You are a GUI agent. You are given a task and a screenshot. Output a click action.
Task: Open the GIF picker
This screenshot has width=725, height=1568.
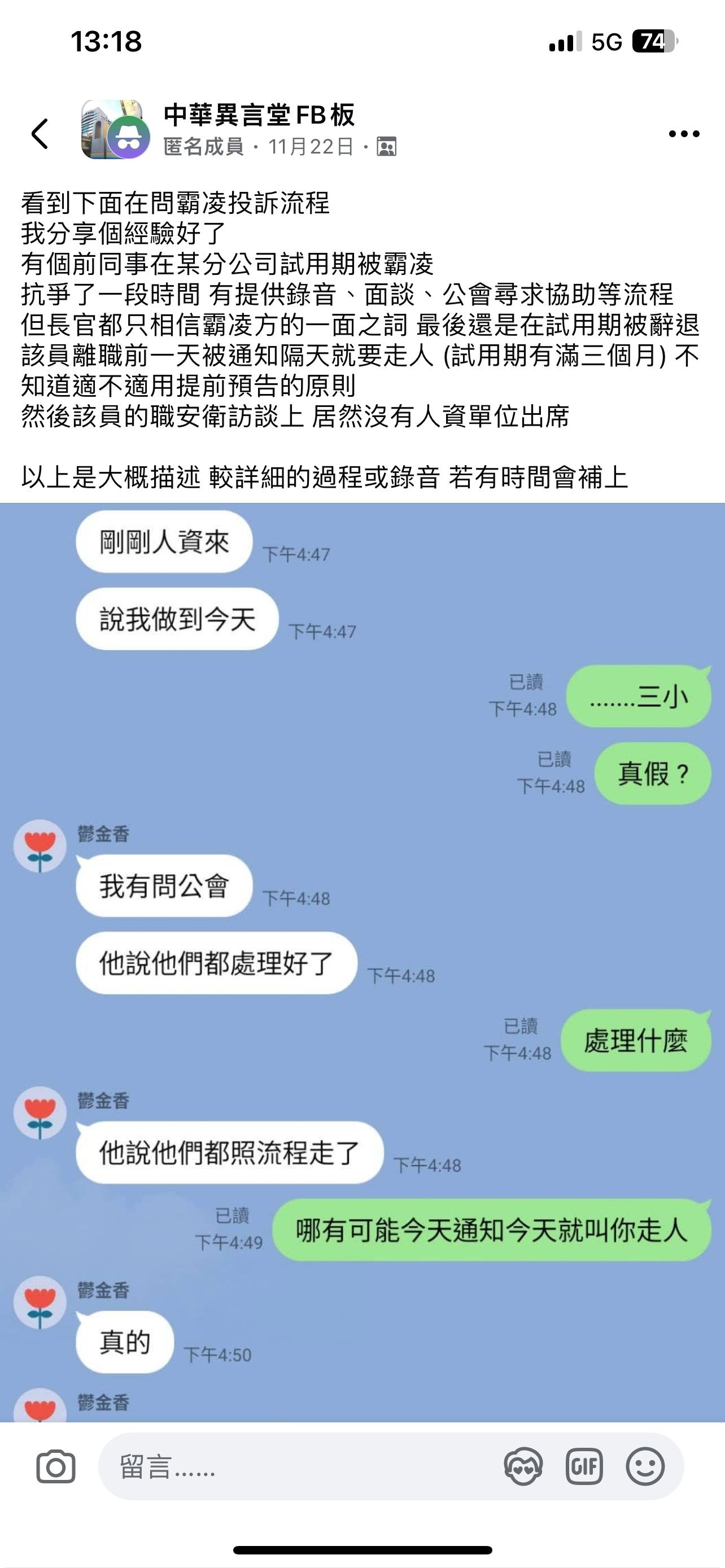(x=584, y=1467)
